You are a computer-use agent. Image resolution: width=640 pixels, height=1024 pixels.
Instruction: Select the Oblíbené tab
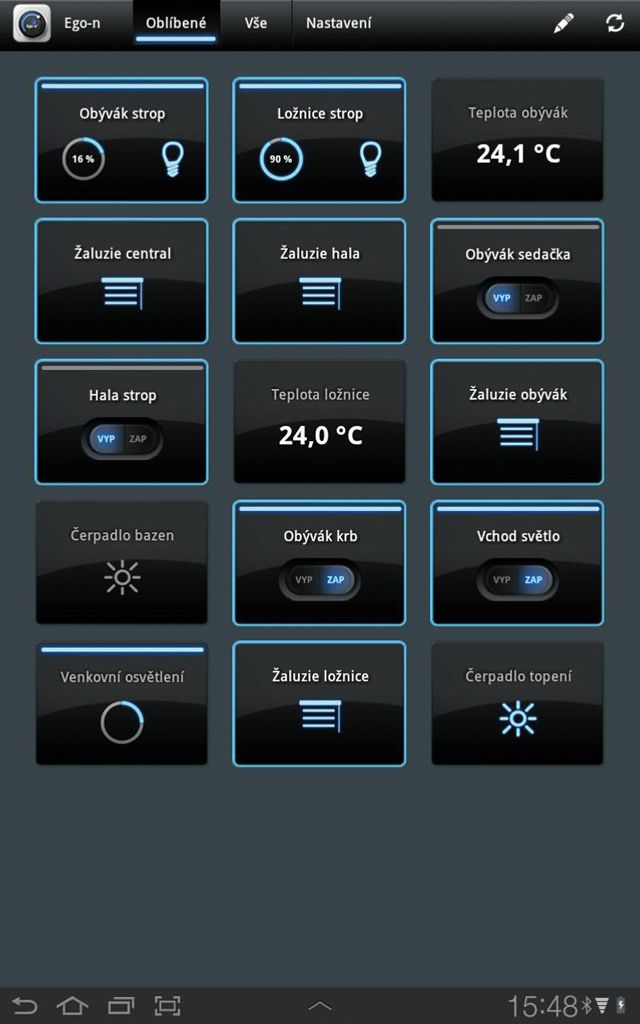(176, 24)
